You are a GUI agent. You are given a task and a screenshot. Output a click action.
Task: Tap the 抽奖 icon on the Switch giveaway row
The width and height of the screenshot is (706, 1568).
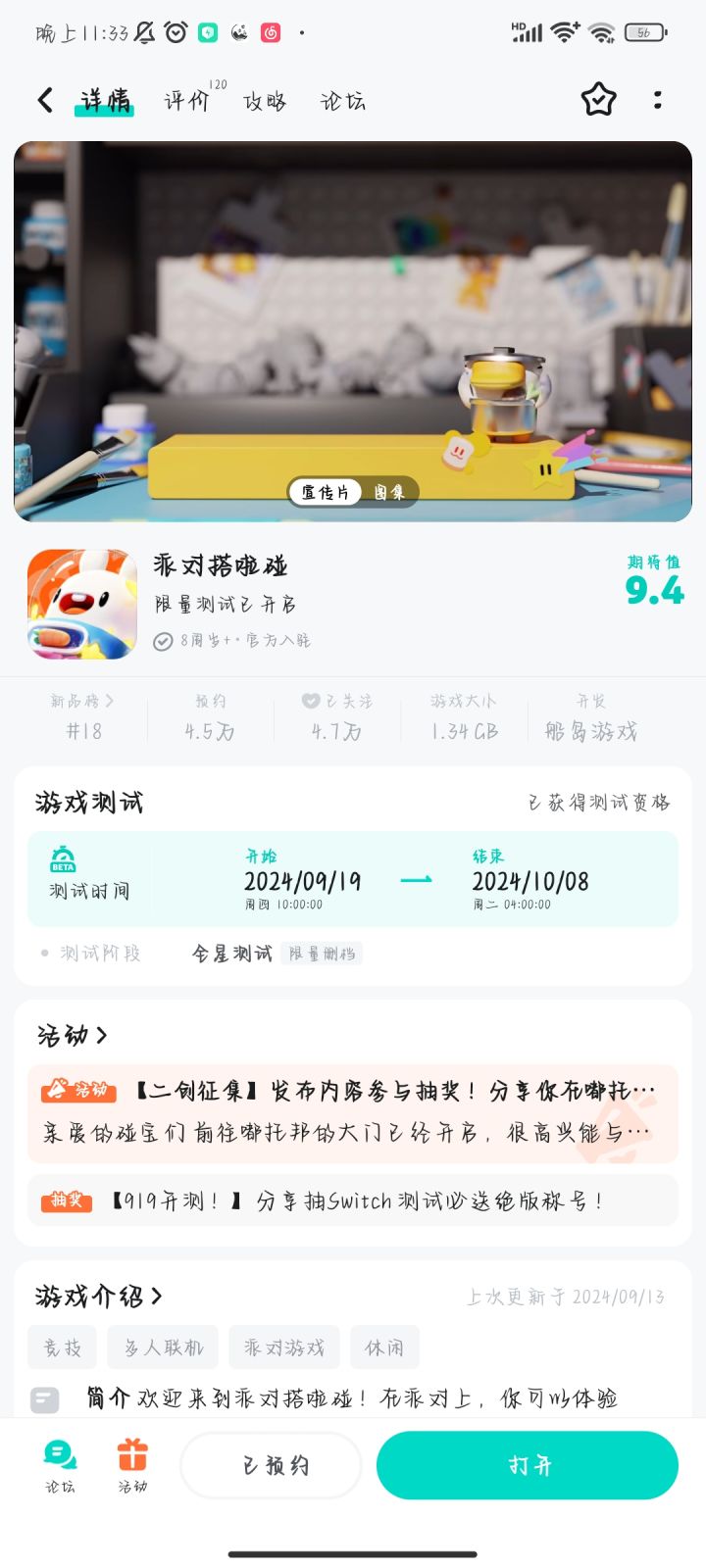point(65,1200)
